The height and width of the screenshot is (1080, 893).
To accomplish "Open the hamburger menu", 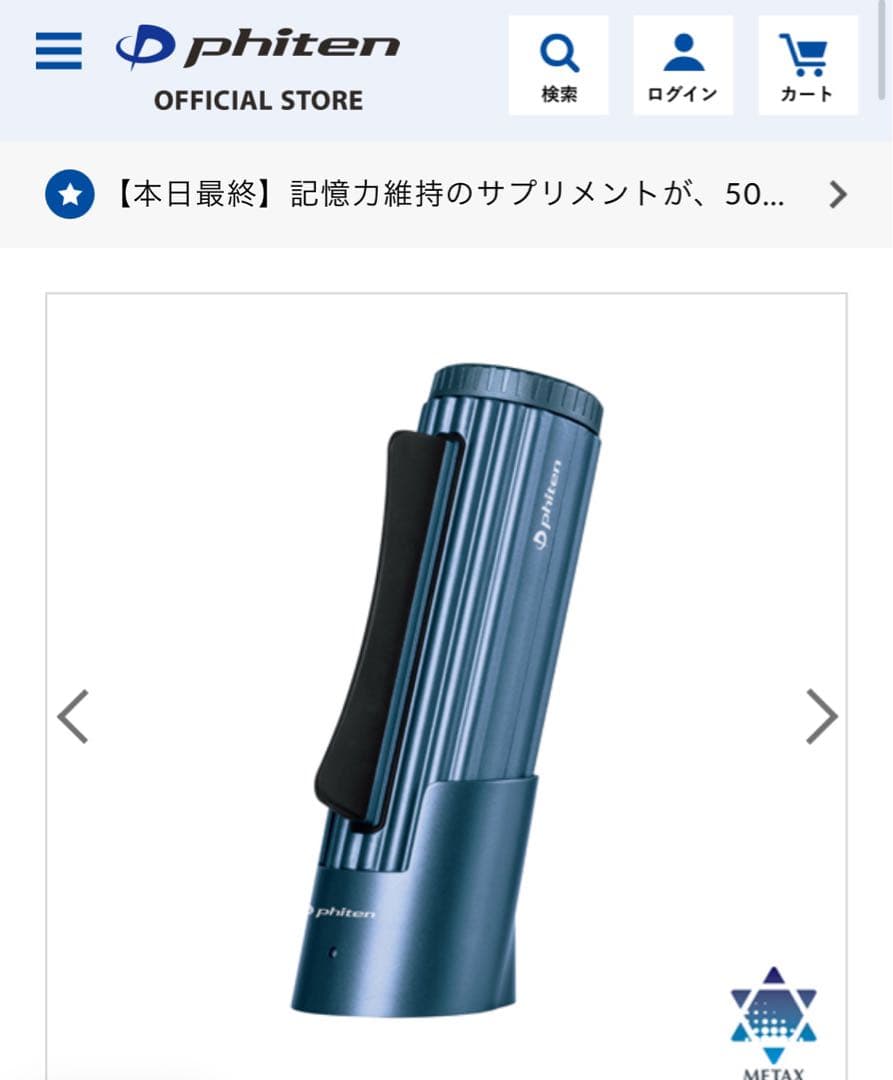I will pyautogui.click(x=58, y=51).
